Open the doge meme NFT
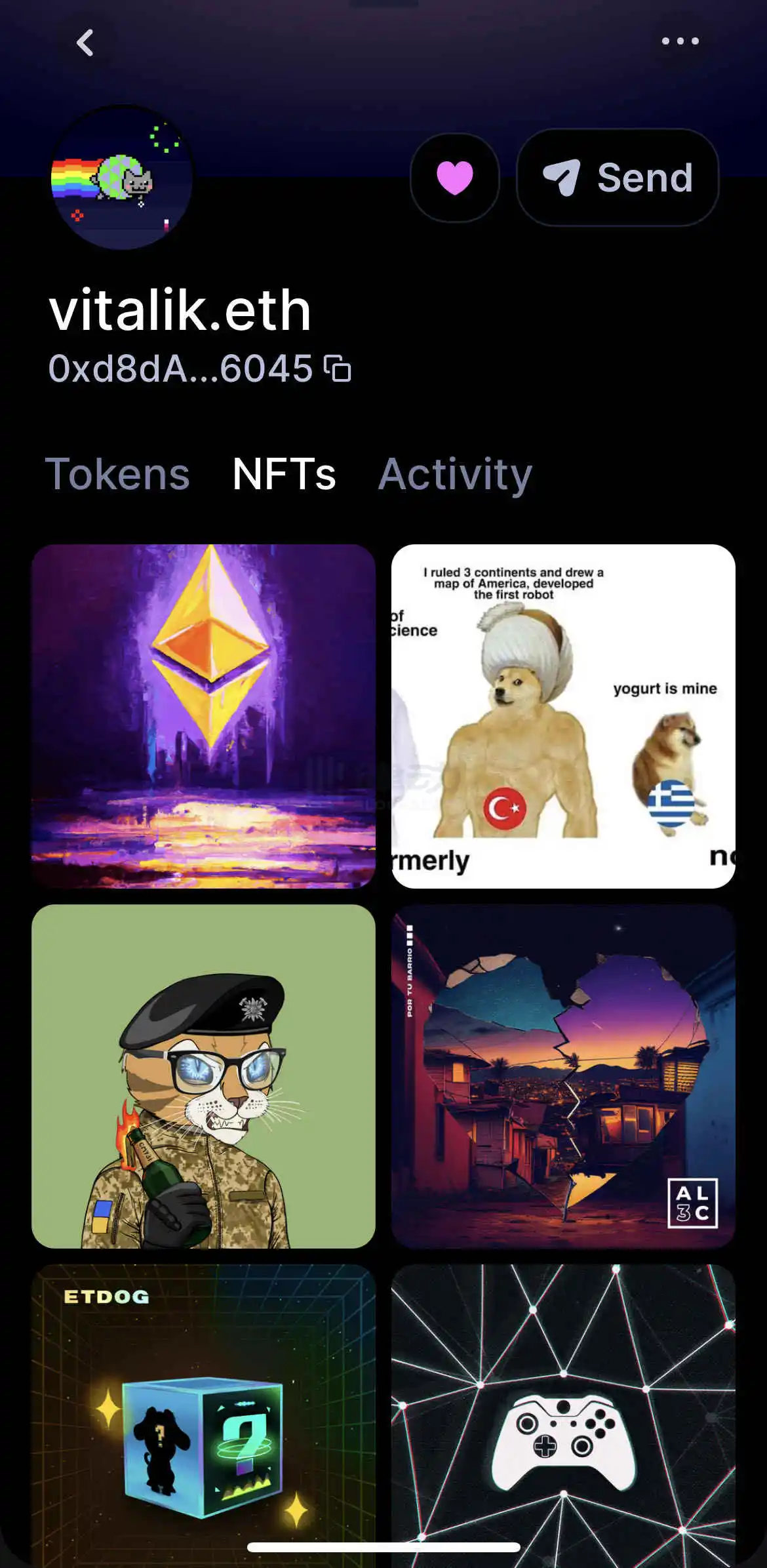Viewport: 767px width, 1568px height. 563,715
